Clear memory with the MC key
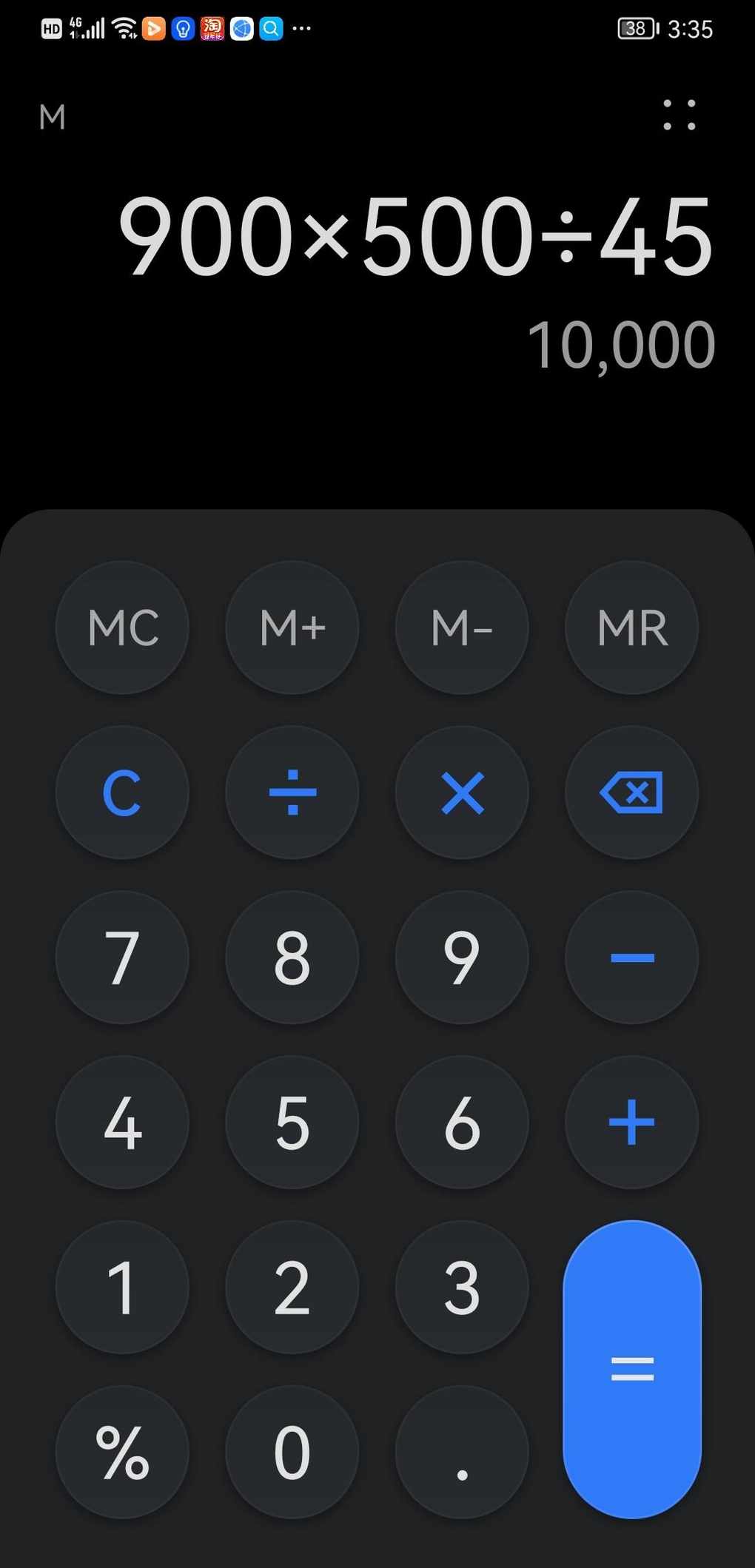The height and width of the screenshot is (1568, 755). pyautogui.click(x=122, y=627)
